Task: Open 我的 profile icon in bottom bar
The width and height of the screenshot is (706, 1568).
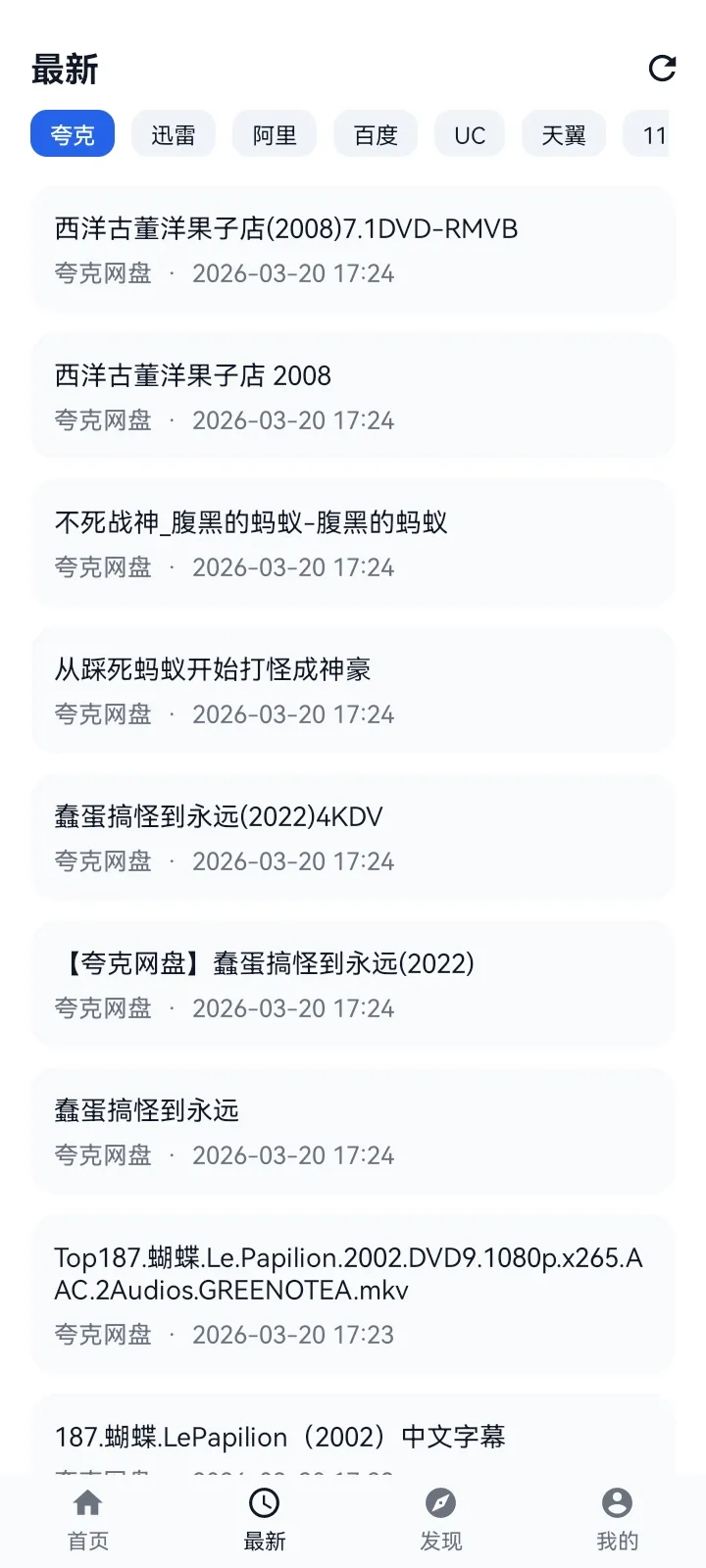Action: point(617,1502)
